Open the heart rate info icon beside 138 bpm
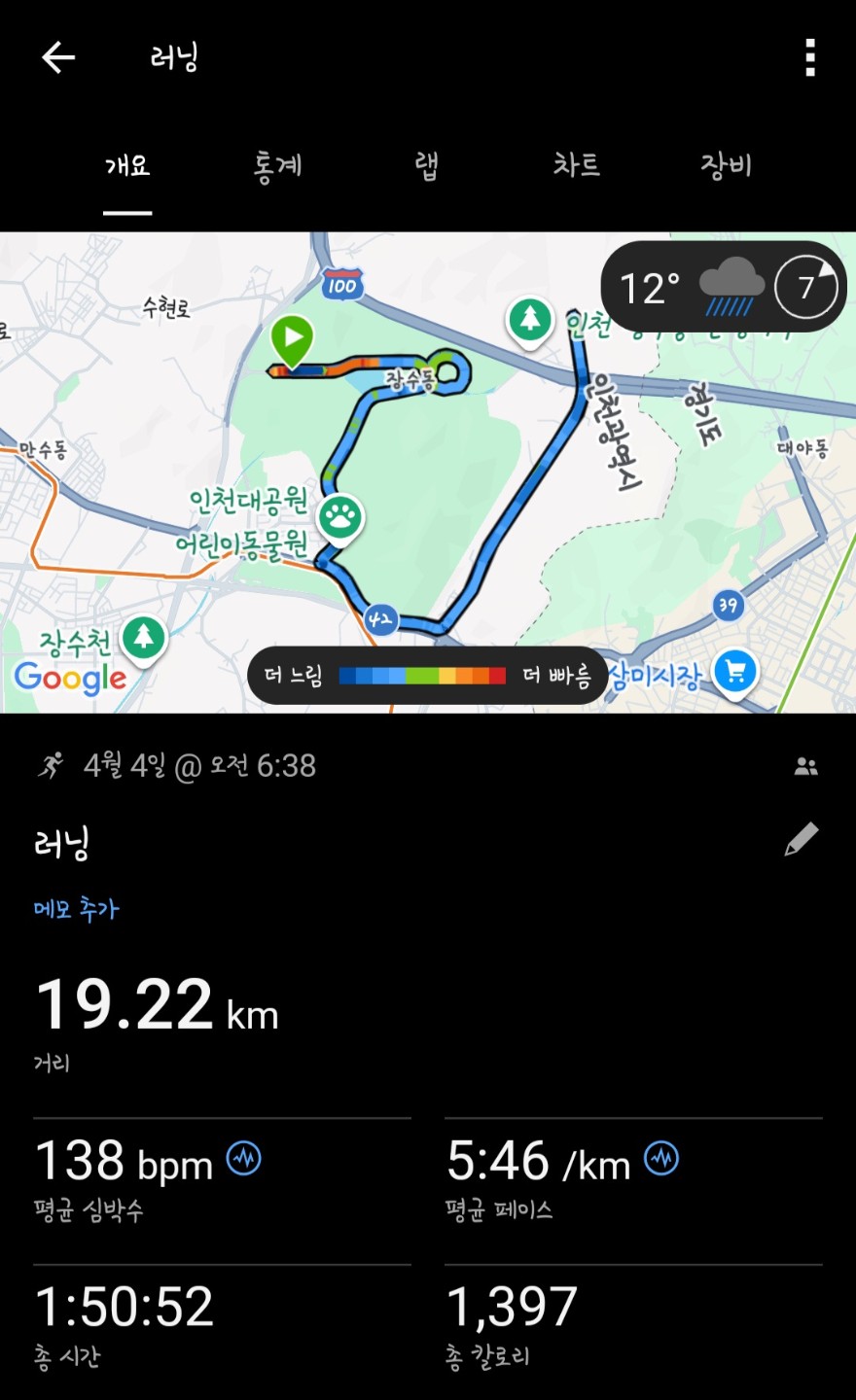This screenshot has height=1400, width=856. coord(244,1158)
